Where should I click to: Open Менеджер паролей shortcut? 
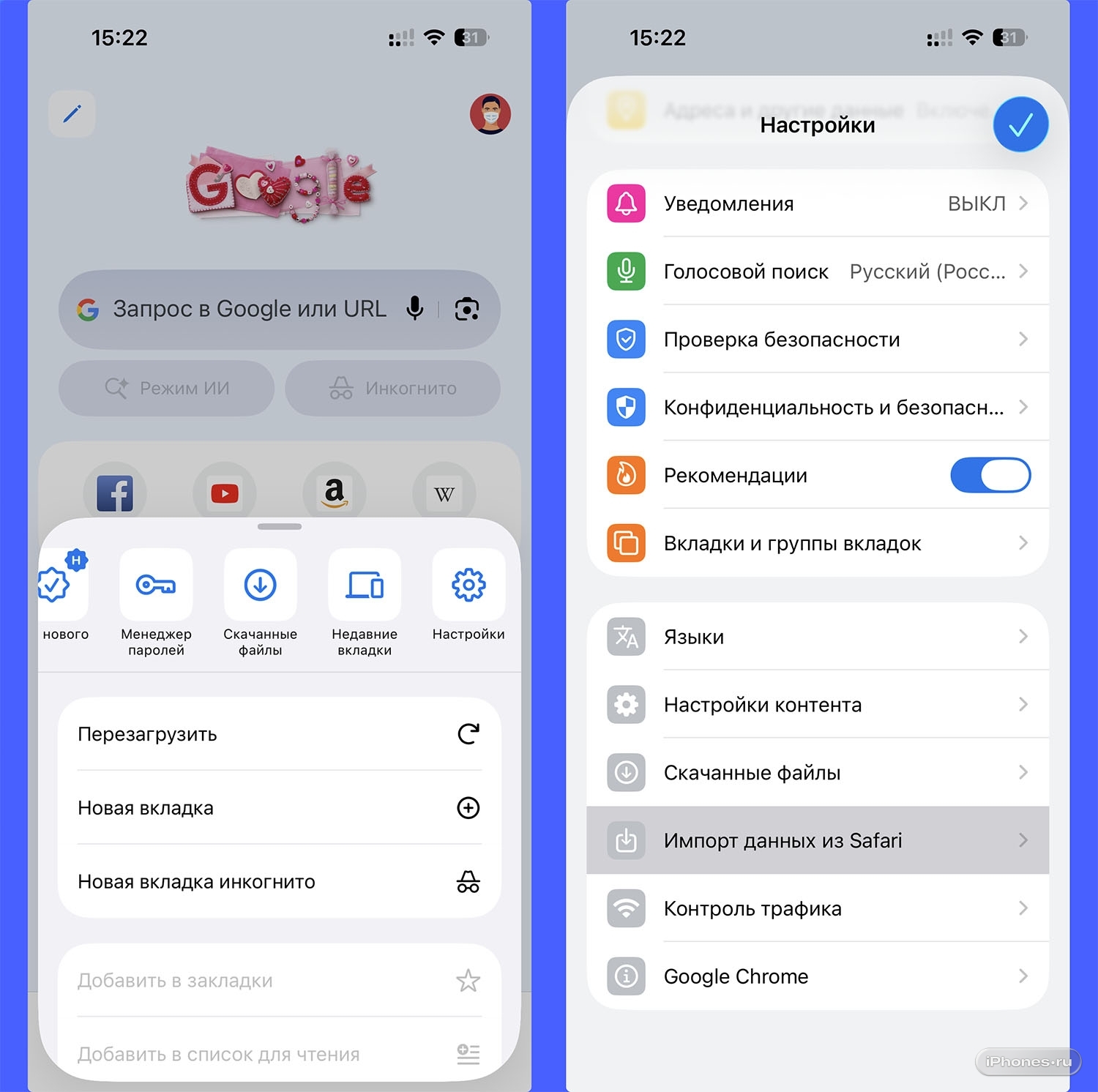pos(156,586)
